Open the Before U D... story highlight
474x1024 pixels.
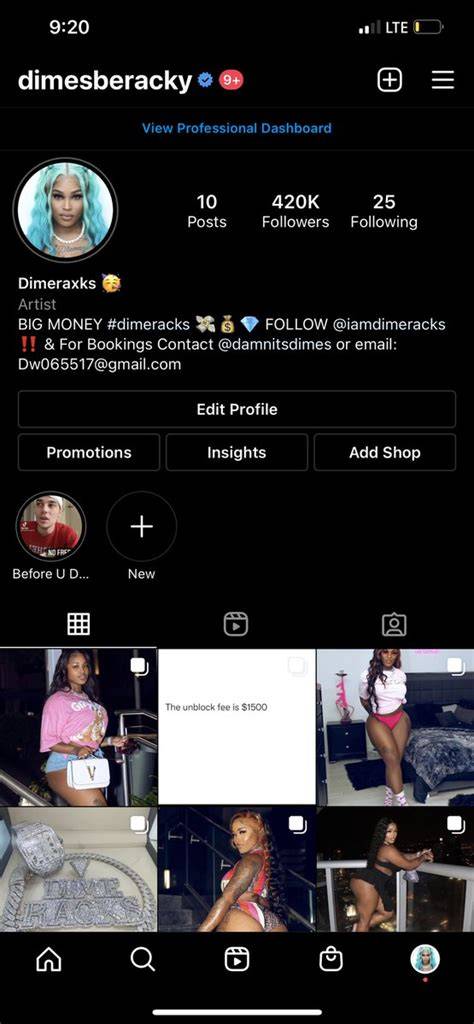pos(51,526)
